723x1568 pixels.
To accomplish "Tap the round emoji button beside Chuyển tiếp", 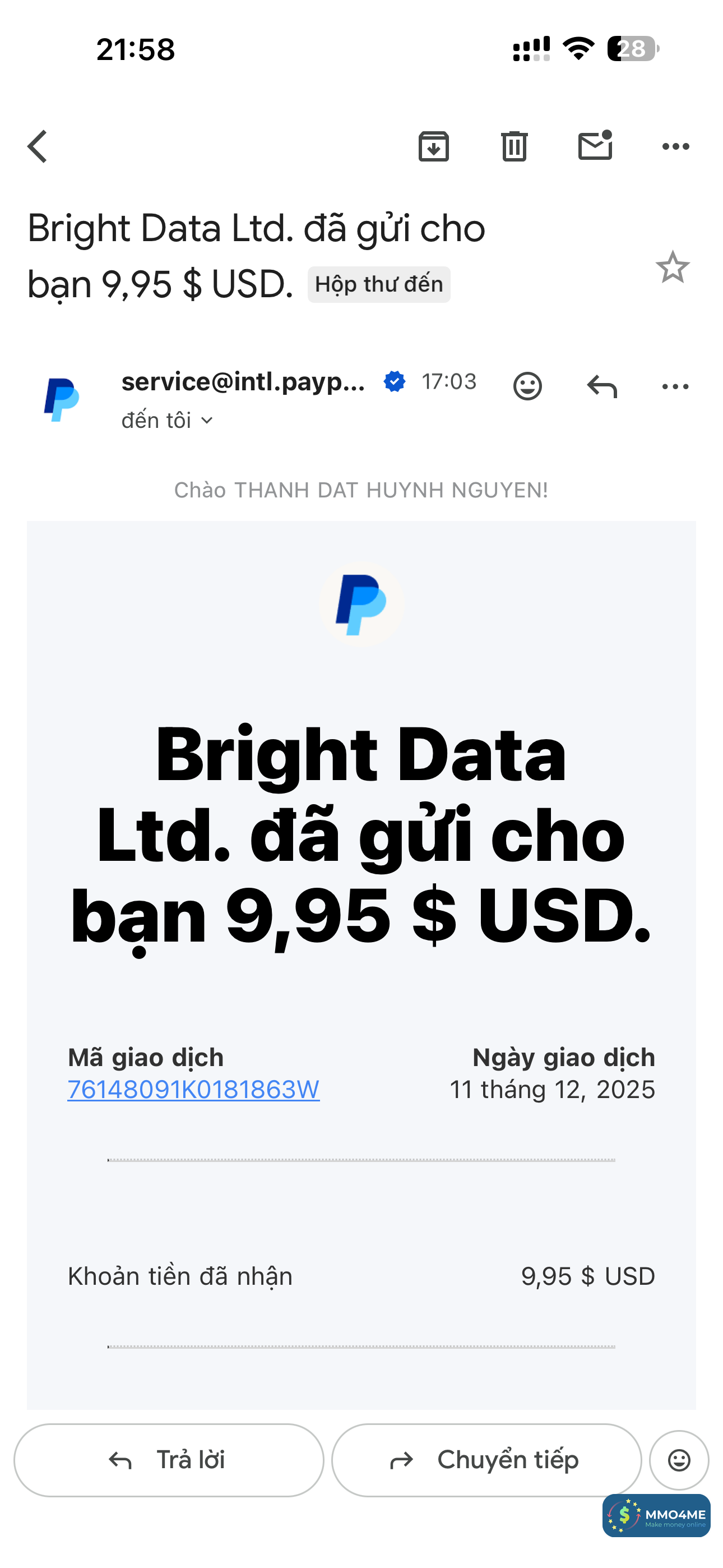I will pyautogui.click(x=679, y=1460).
